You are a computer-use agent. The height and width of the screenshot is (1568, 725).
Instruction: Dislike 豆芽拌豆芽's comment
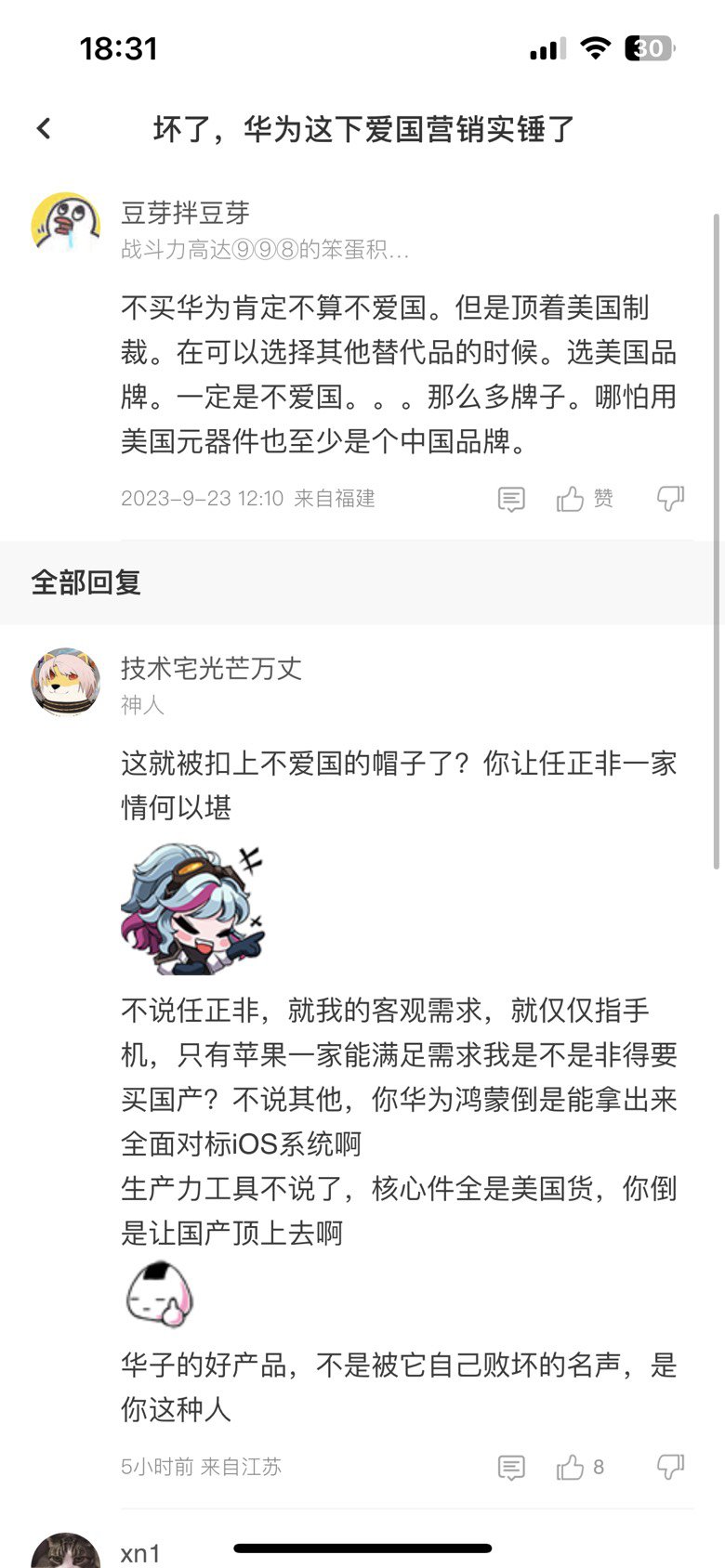[x=670, y=499]
